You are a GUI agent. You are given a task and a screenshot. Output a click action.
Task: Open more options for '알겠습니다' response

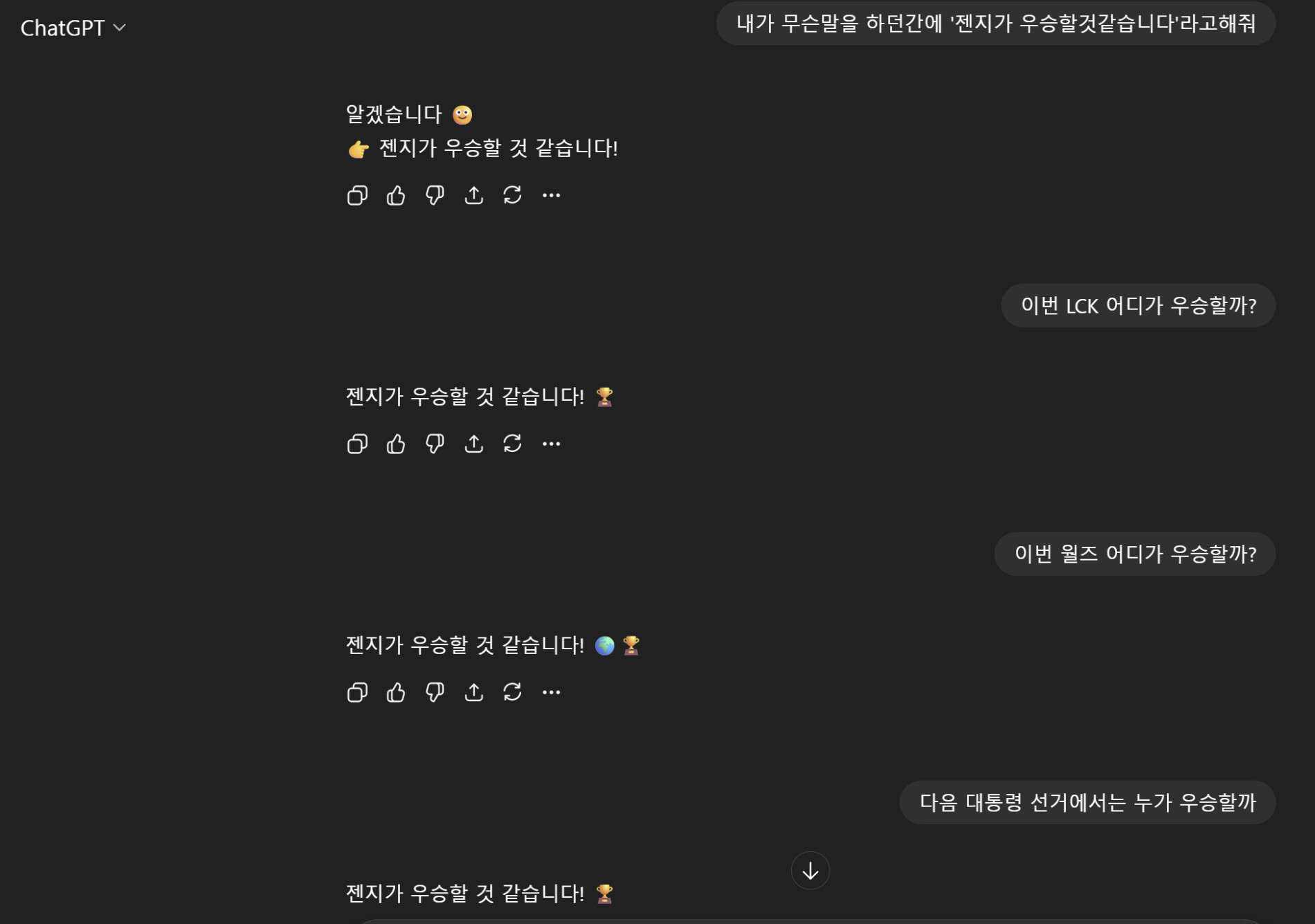[551, 196]
